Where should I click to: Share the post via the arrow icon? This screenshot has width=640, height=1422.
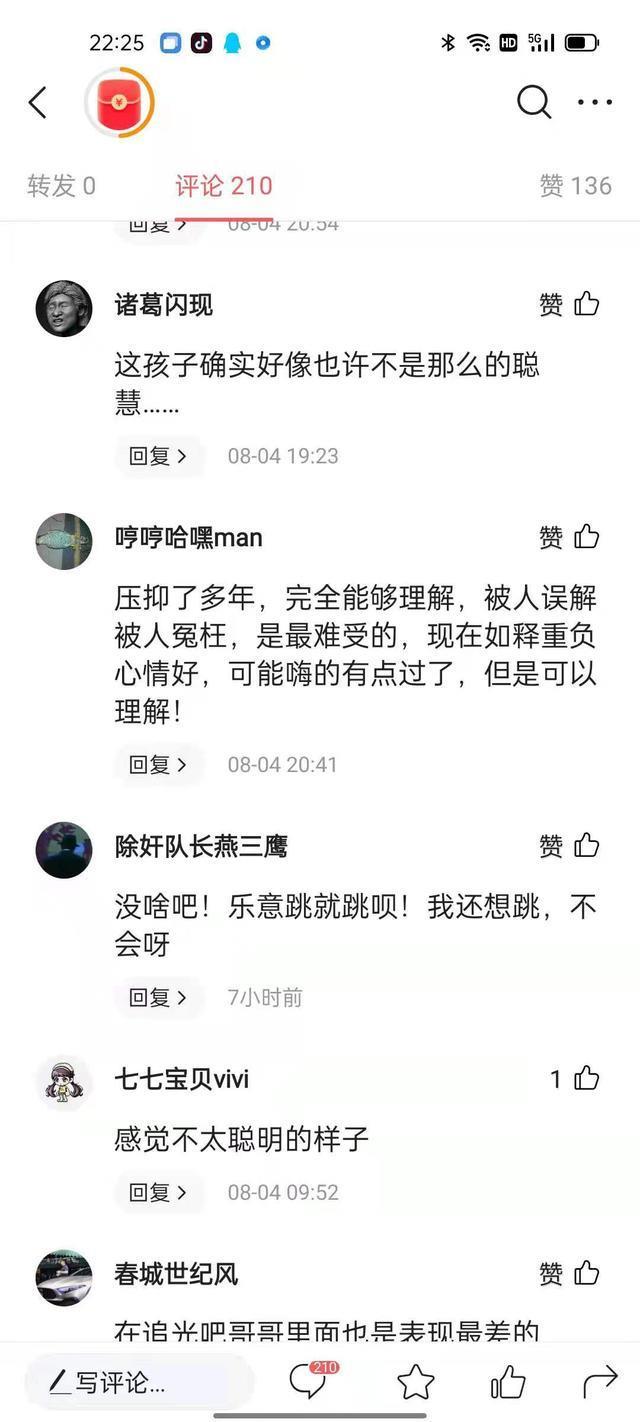click(x=600, y=1383)
